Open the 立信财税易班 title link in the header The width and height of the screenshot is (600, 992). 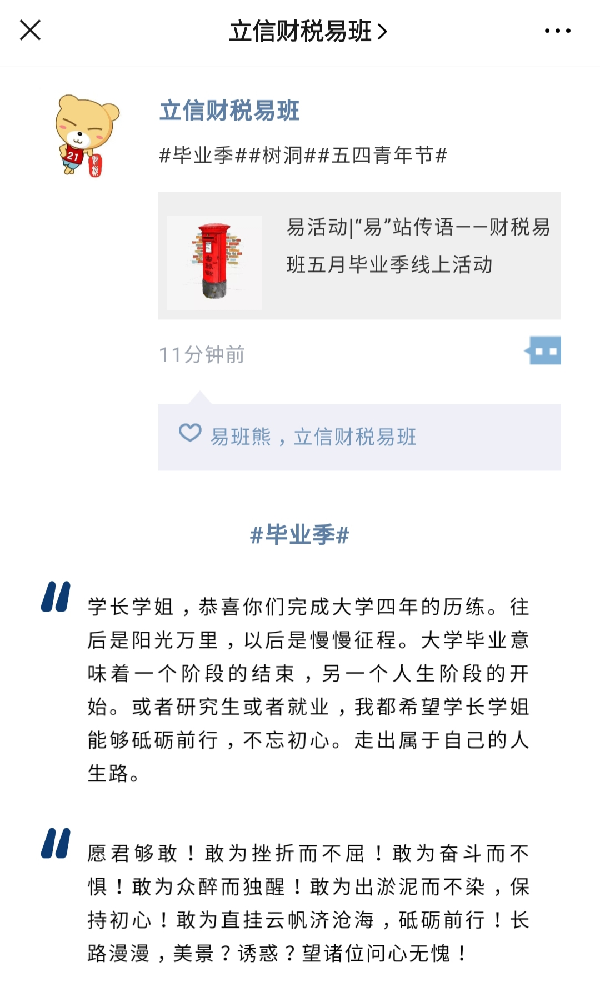tap(308, 32)
